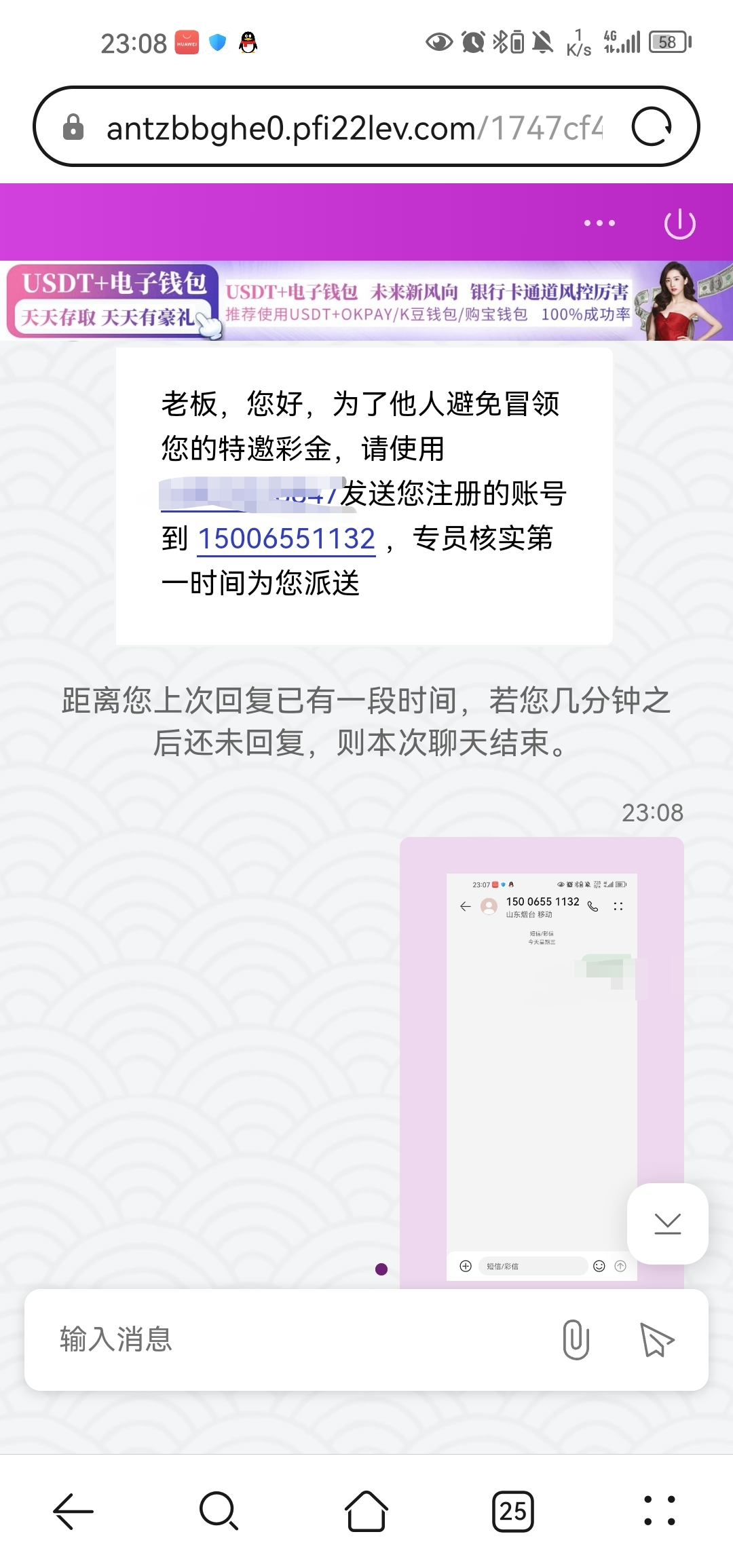Tap the browser address bar URL
733x1568 pixels.
(353, 128)
